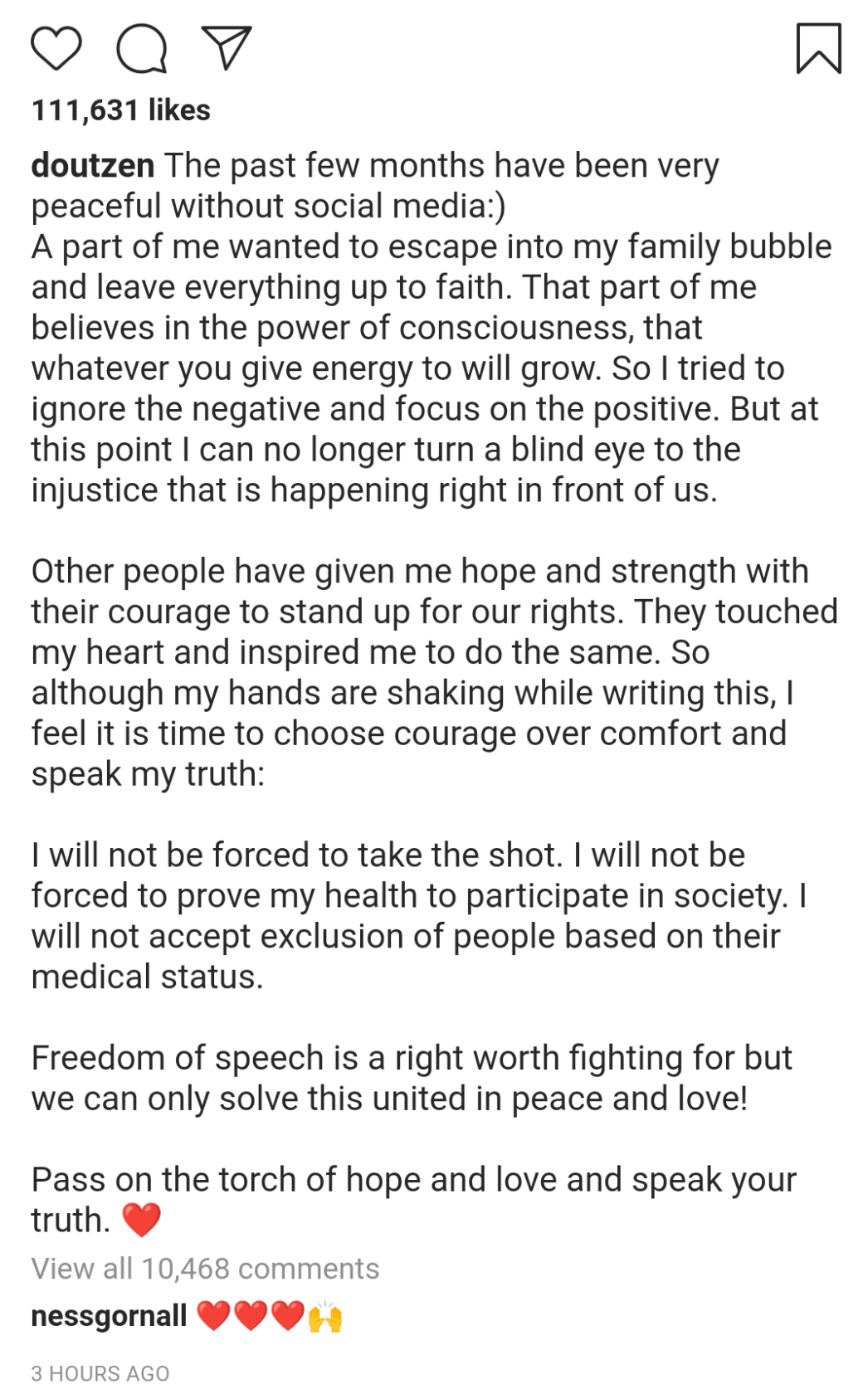Bookmark this post
The image size is (868, 1394).
click(x=818, y=48)
